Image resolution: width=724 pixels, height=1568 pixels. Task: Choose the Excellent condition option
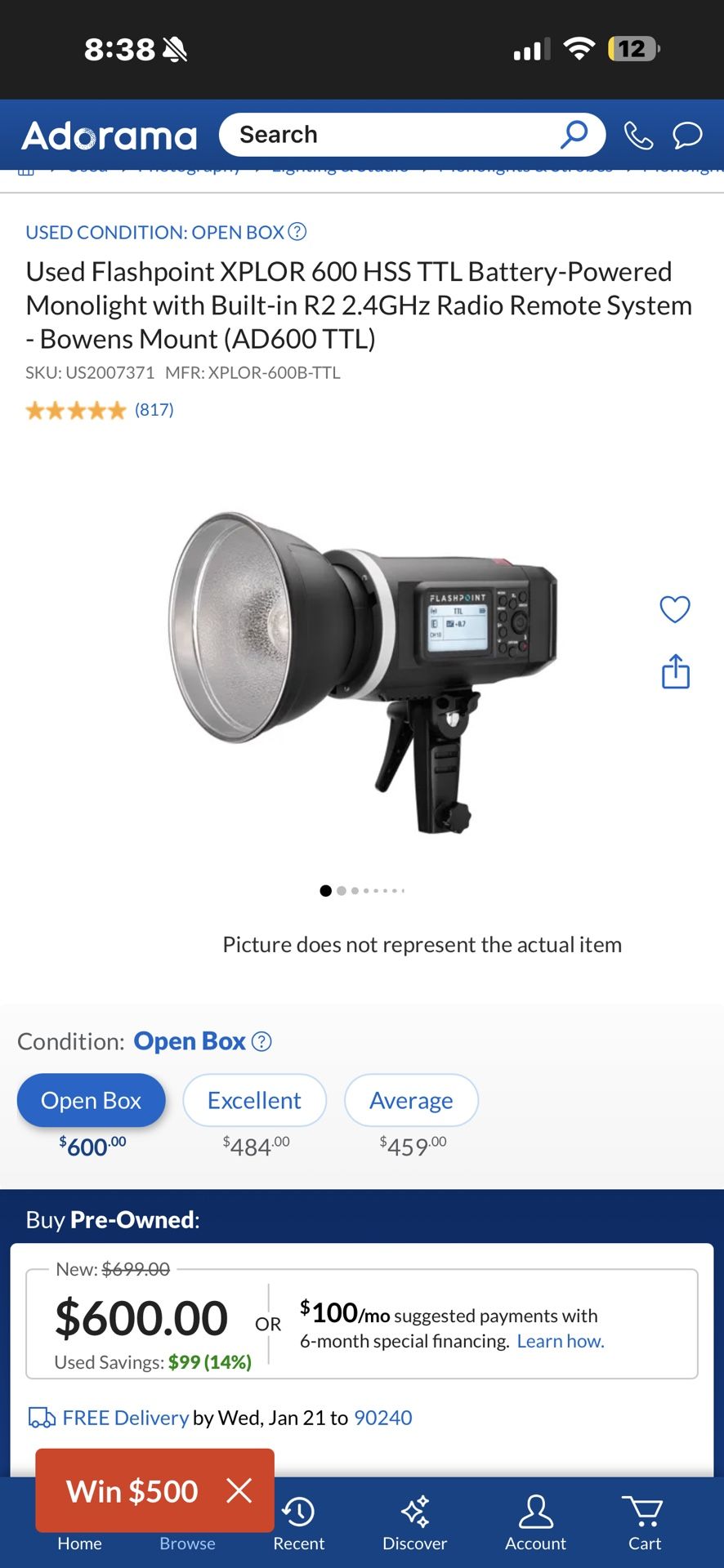pyautogui.click(x=254, y=1100)
